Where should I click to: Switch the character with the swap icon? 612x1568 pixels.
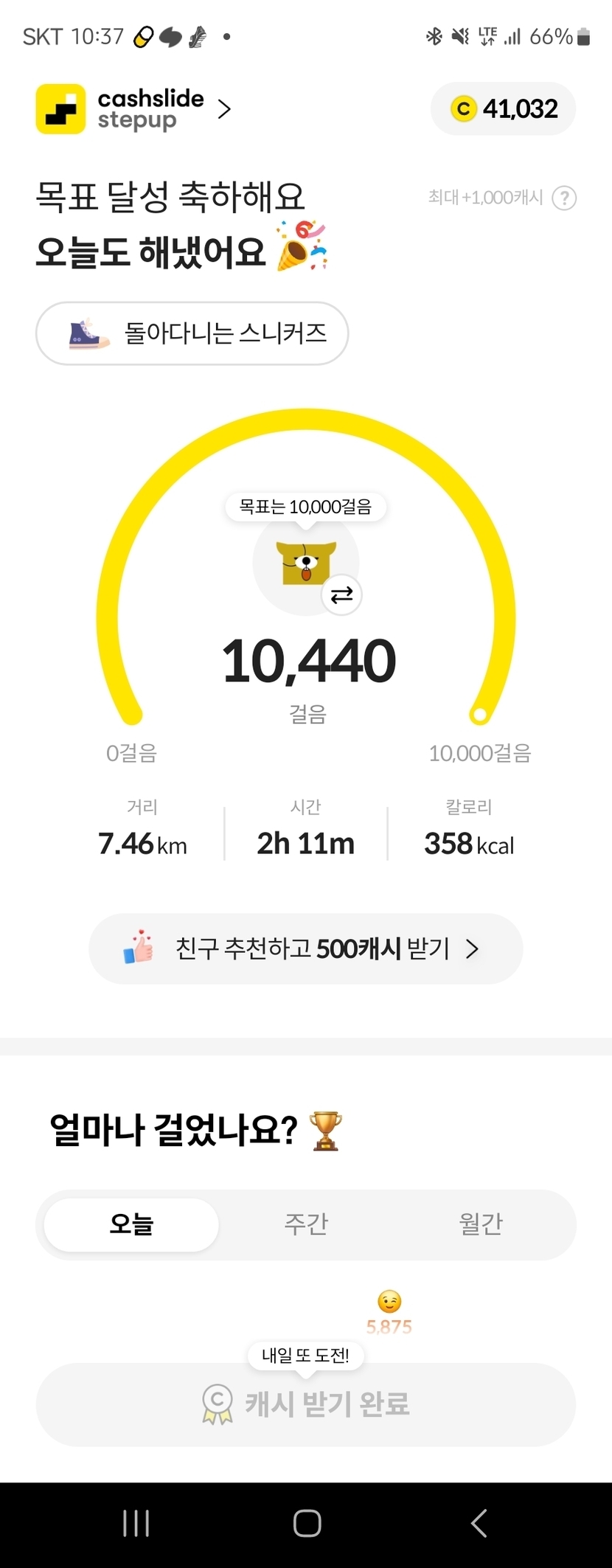point(341,594)
